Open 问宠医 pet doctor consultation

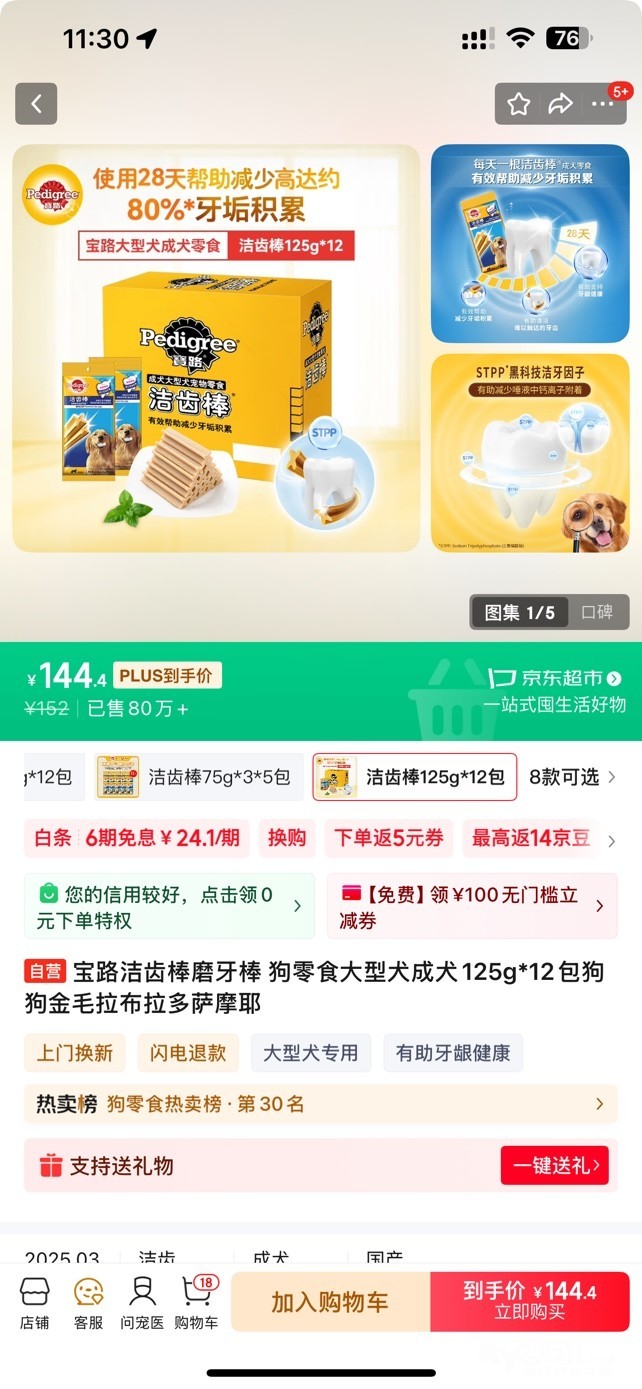142,1303
